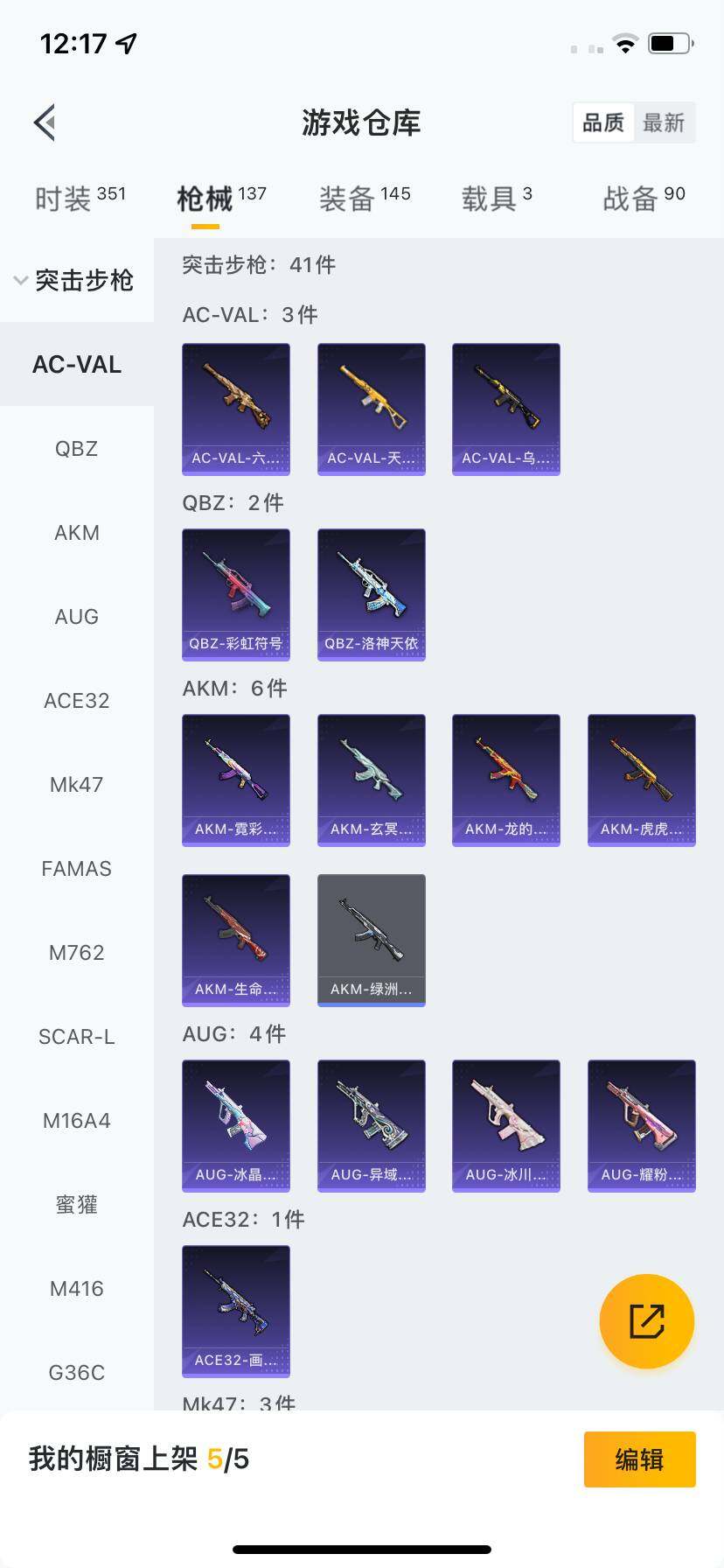Tap the 编辑 button for showcase
This screenshot has height=1568, width=724.
coord(639,1459)
